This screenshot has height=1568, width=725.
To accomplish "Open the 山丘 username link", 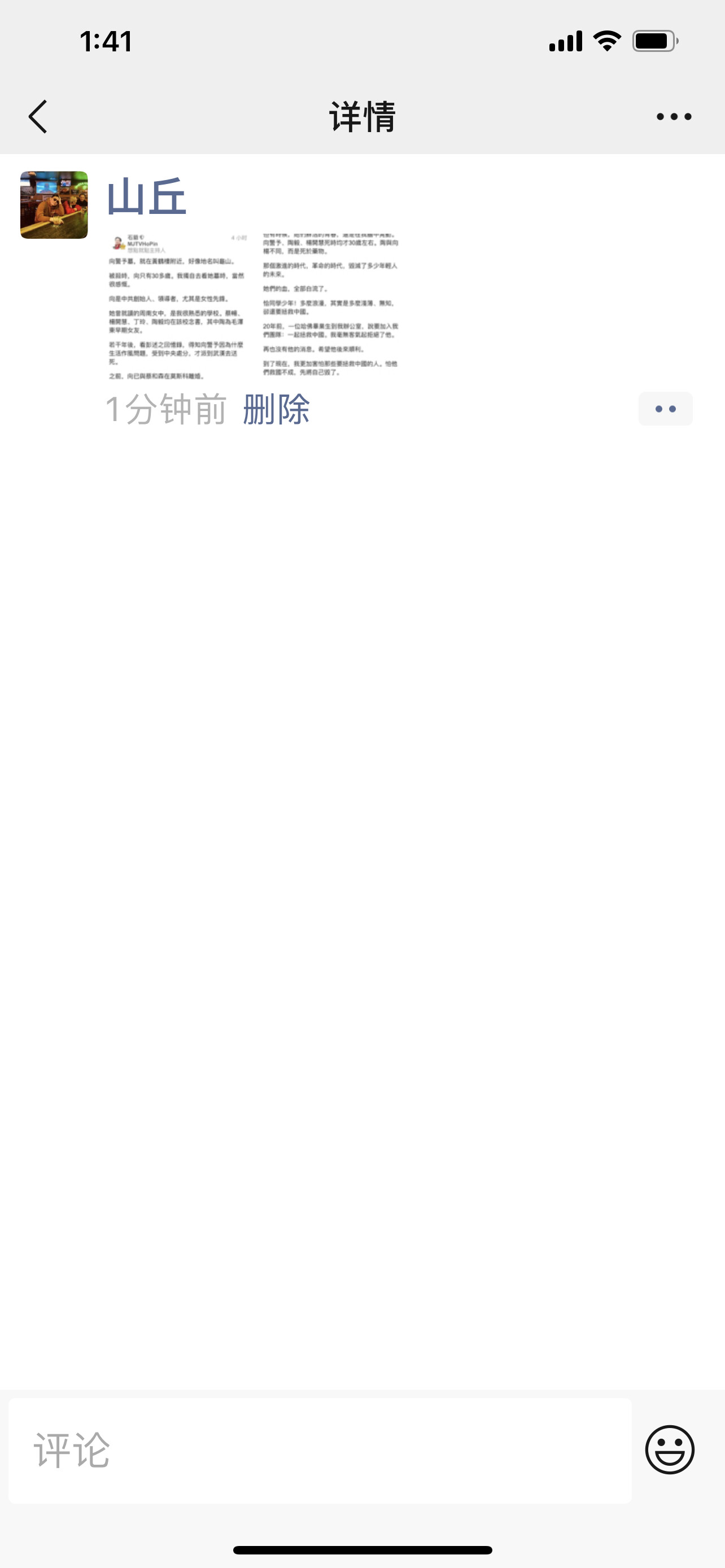I will click(x=147, y=196).
